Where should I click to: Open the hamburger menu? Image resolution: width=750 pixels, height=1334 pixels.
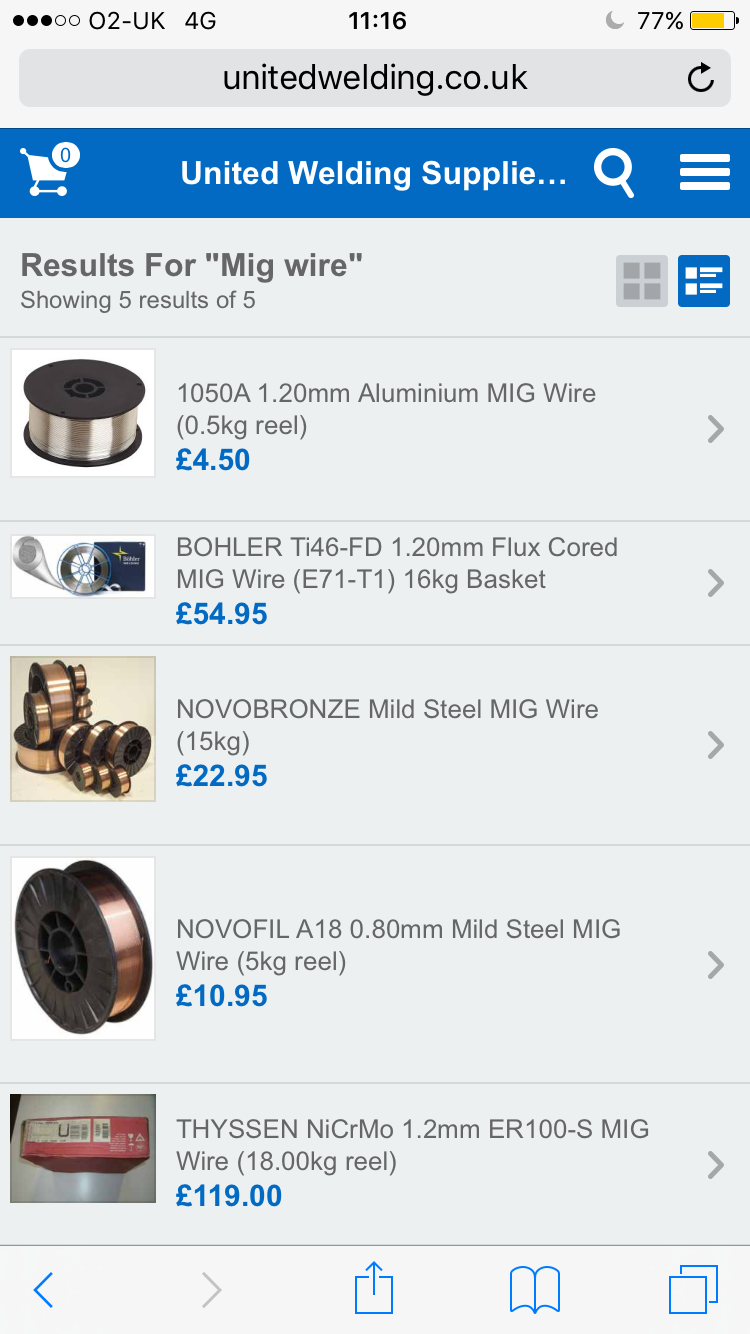click(x=705, y=172)
